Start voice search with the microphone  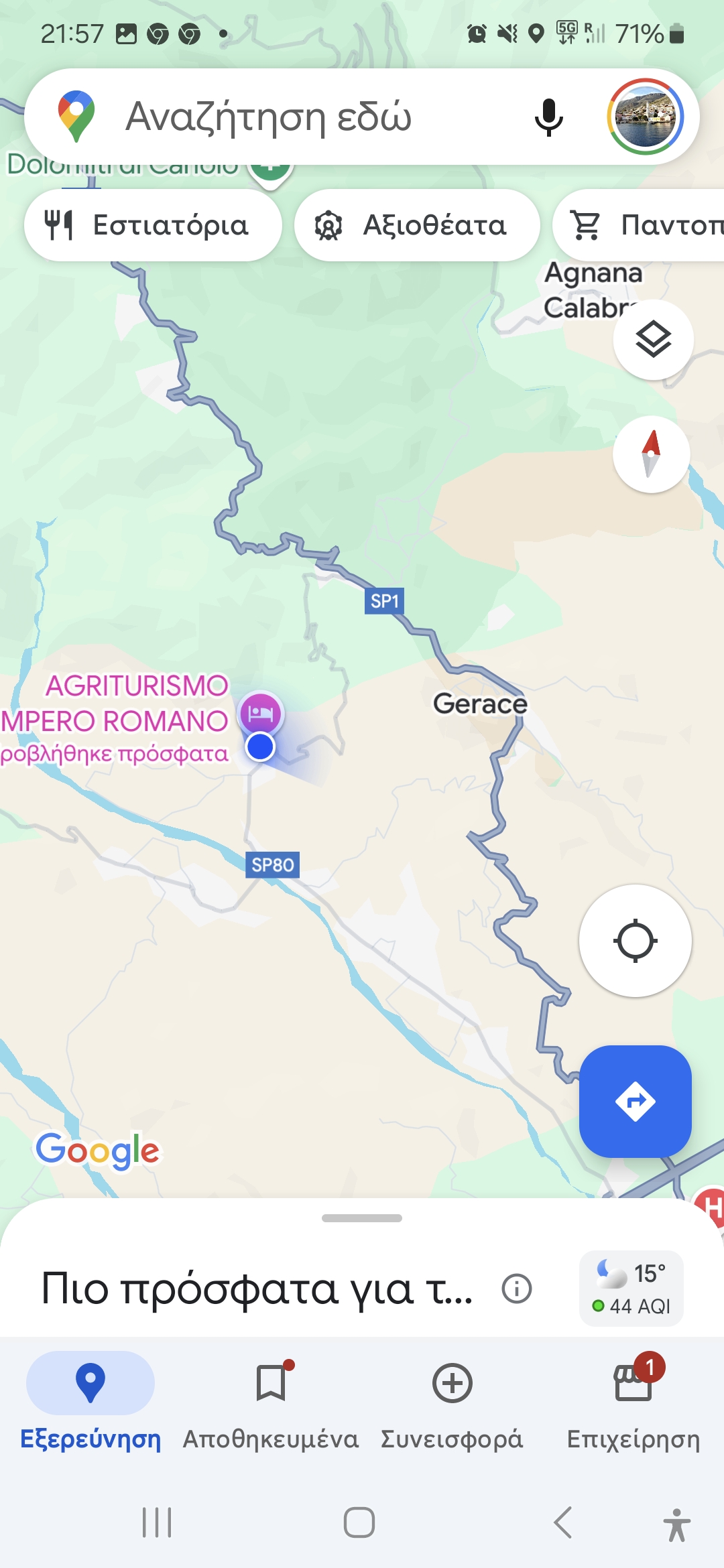coord(548,117)
